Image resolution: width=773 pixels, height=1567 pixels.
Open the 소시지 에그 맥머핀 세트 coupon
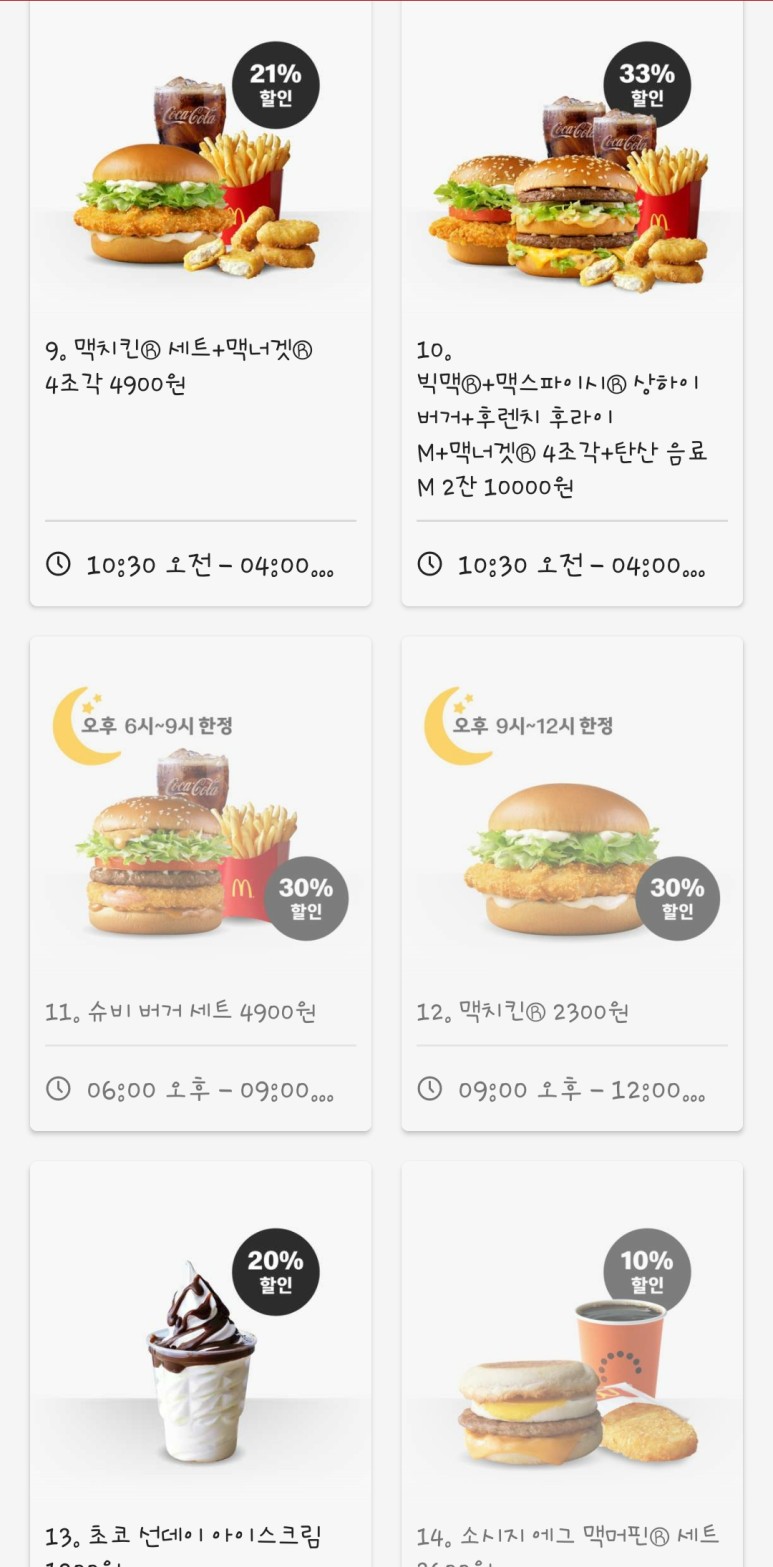[x=572, y=1364]
